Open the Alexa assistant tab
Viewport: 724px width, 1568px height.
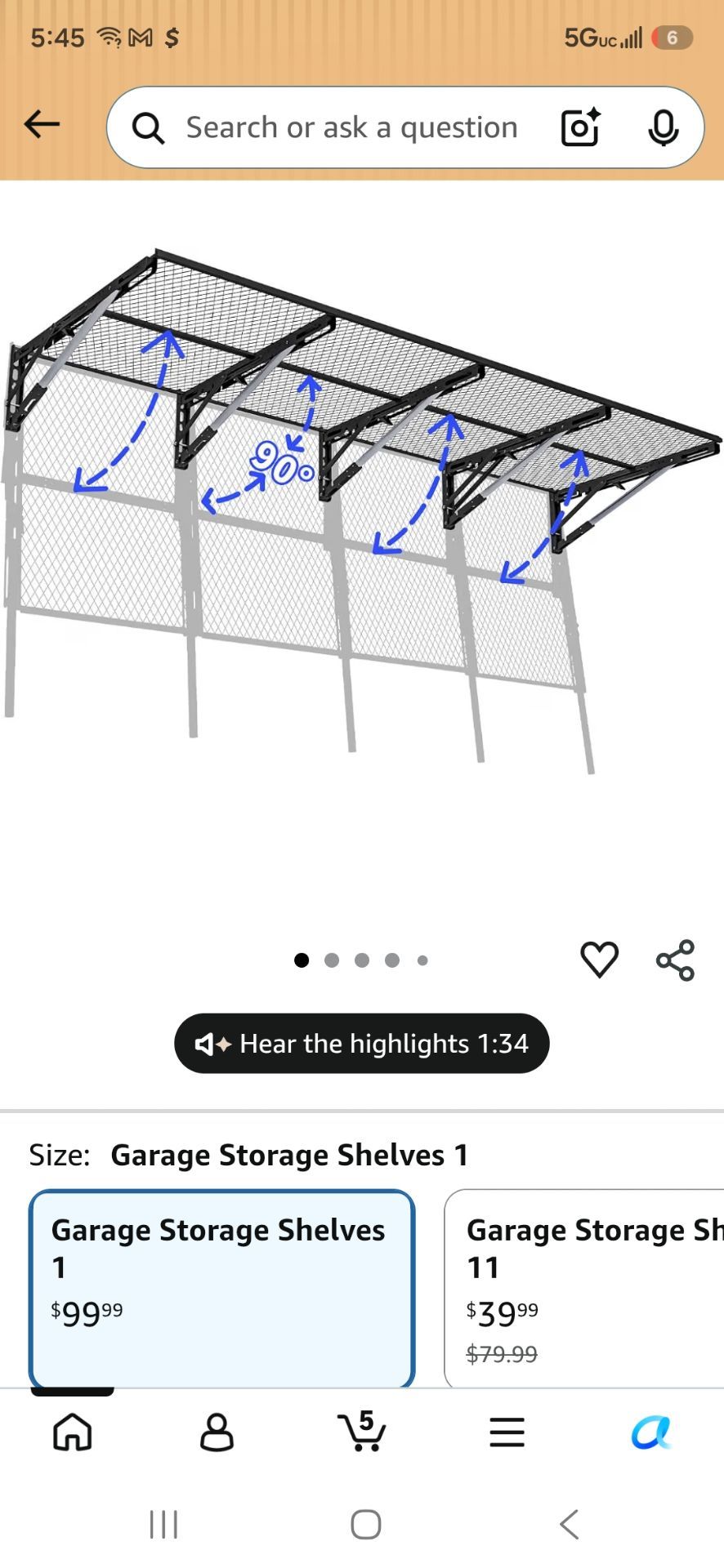pos(651,1432)
